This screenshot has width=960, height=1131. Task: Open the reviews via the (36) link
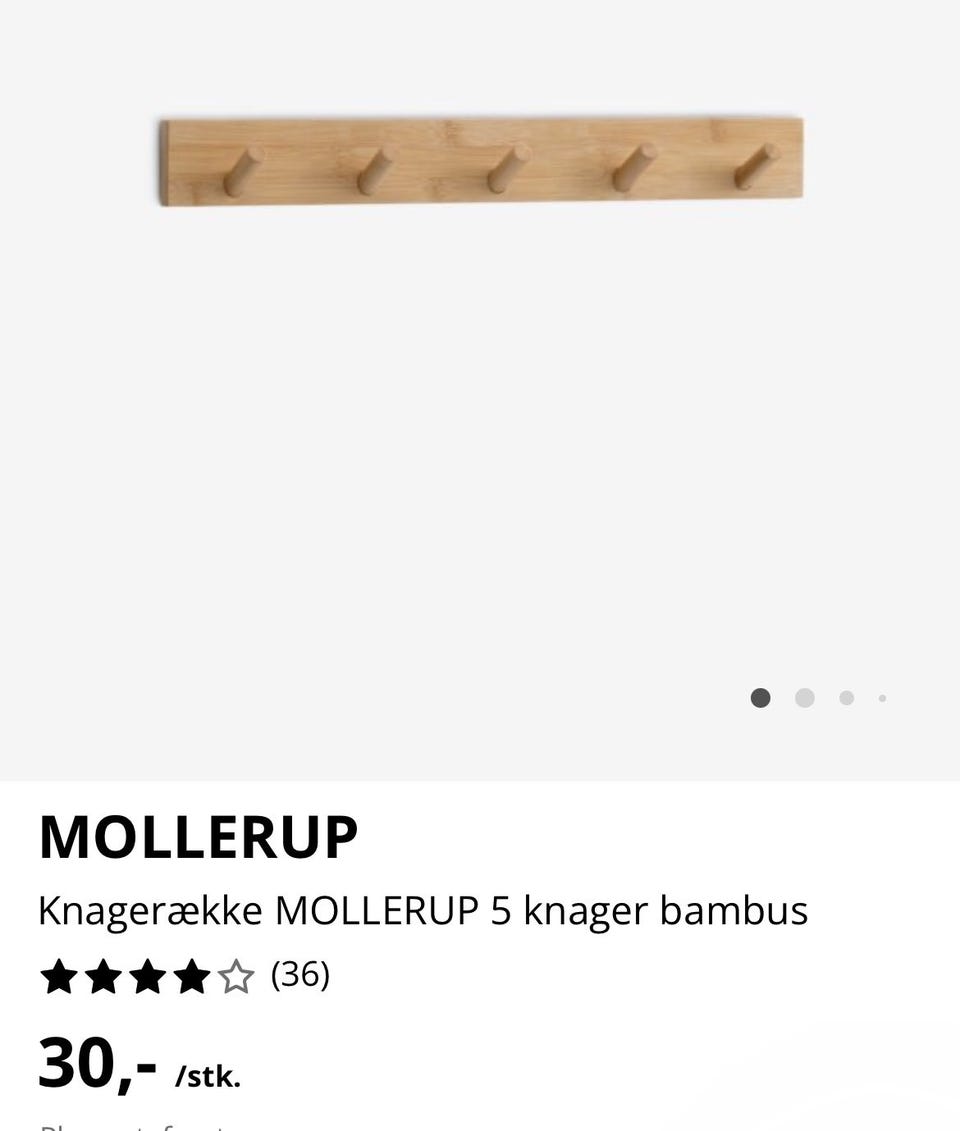(x=301, y=975)
